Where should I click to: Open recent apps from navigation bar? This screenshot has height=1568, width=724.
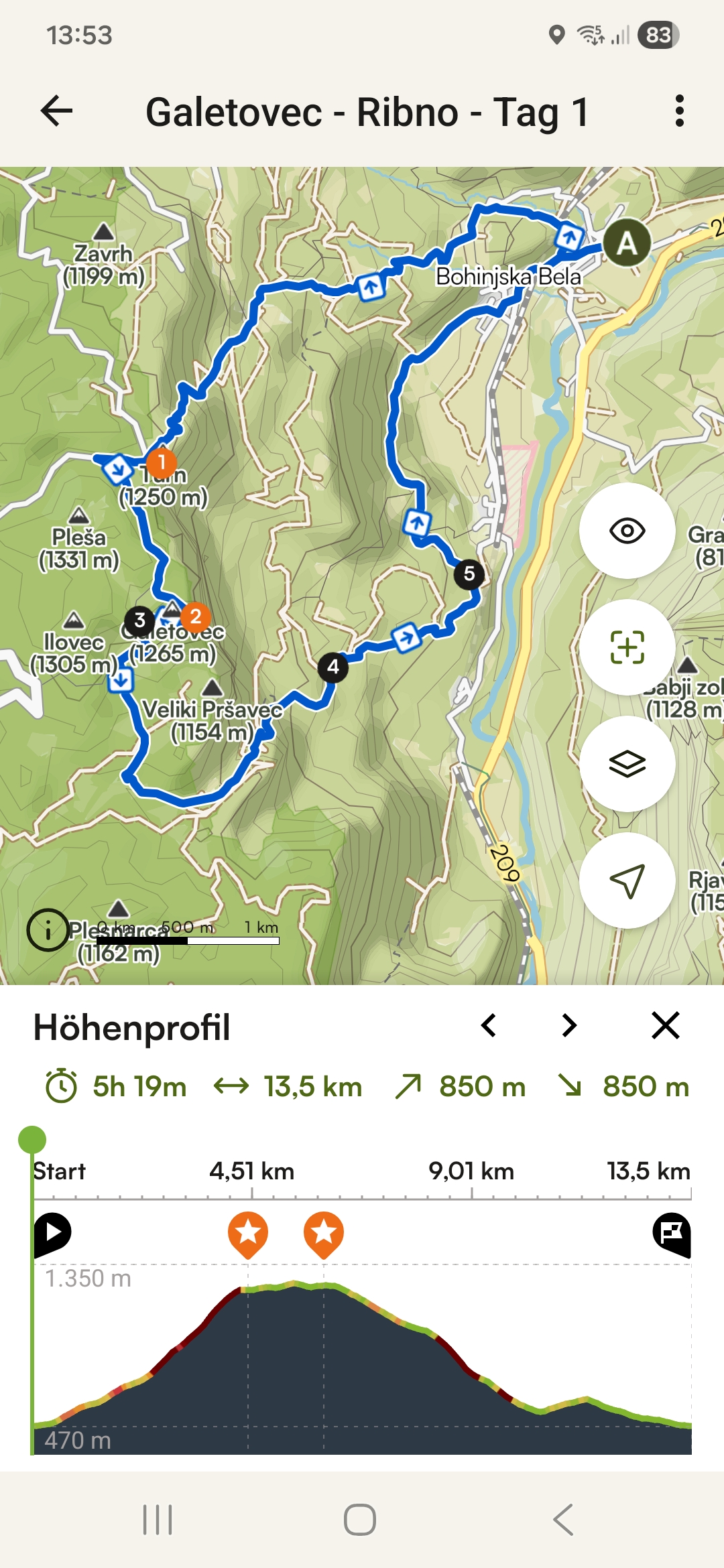click(x=158, y=1519)
